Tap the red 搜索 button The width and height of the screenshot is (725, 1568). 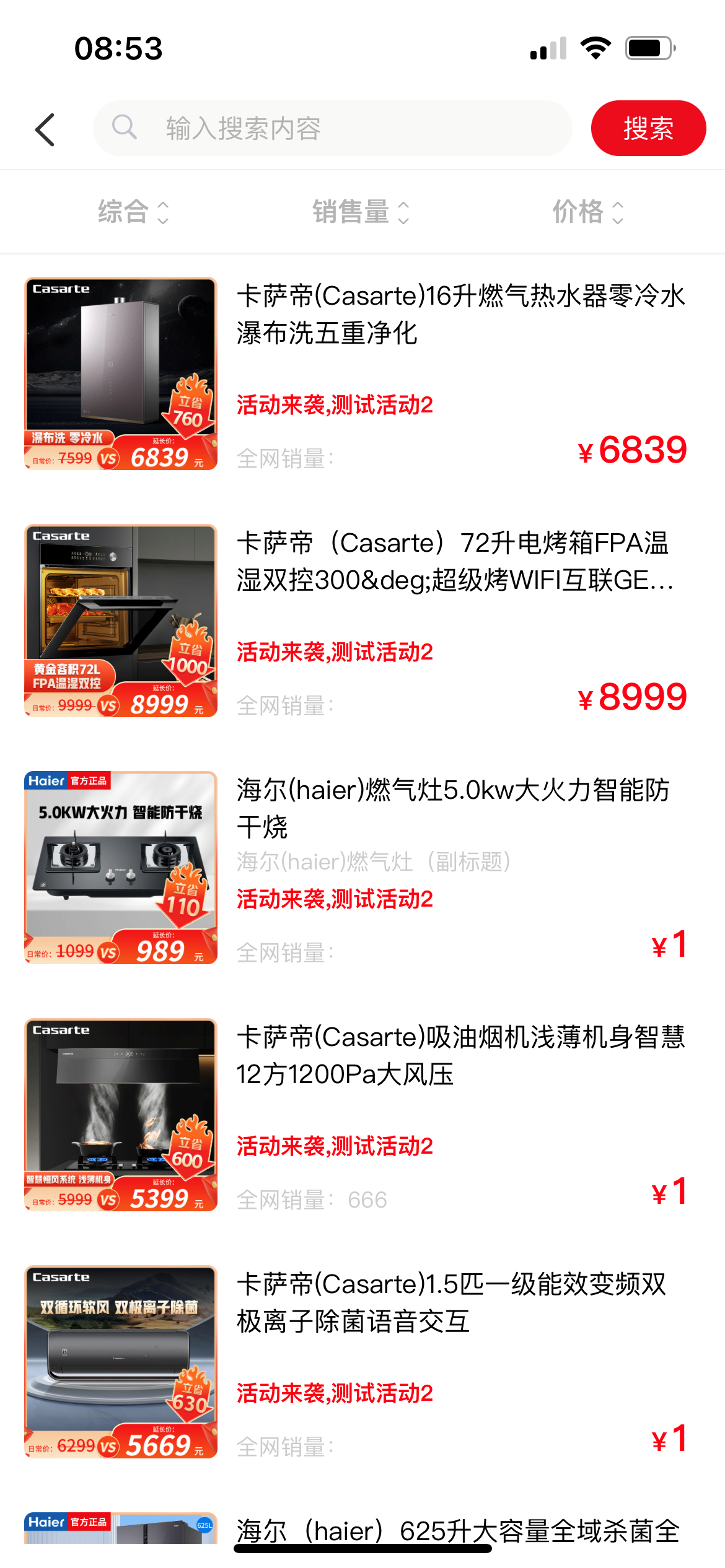pyautogui.click(x=648, y=128)
